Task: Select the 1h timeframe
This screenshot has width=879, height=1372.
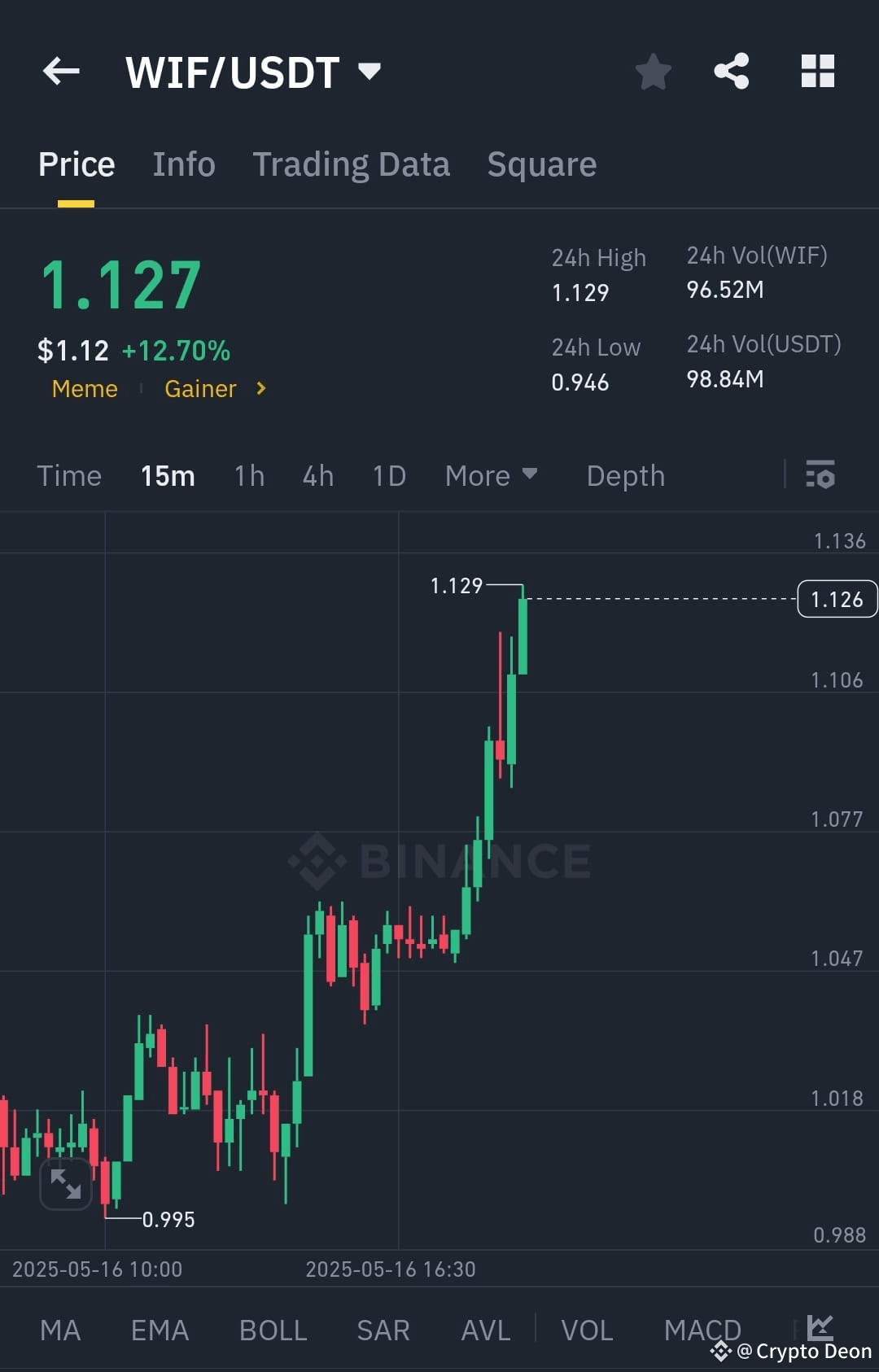Action: 248,476
